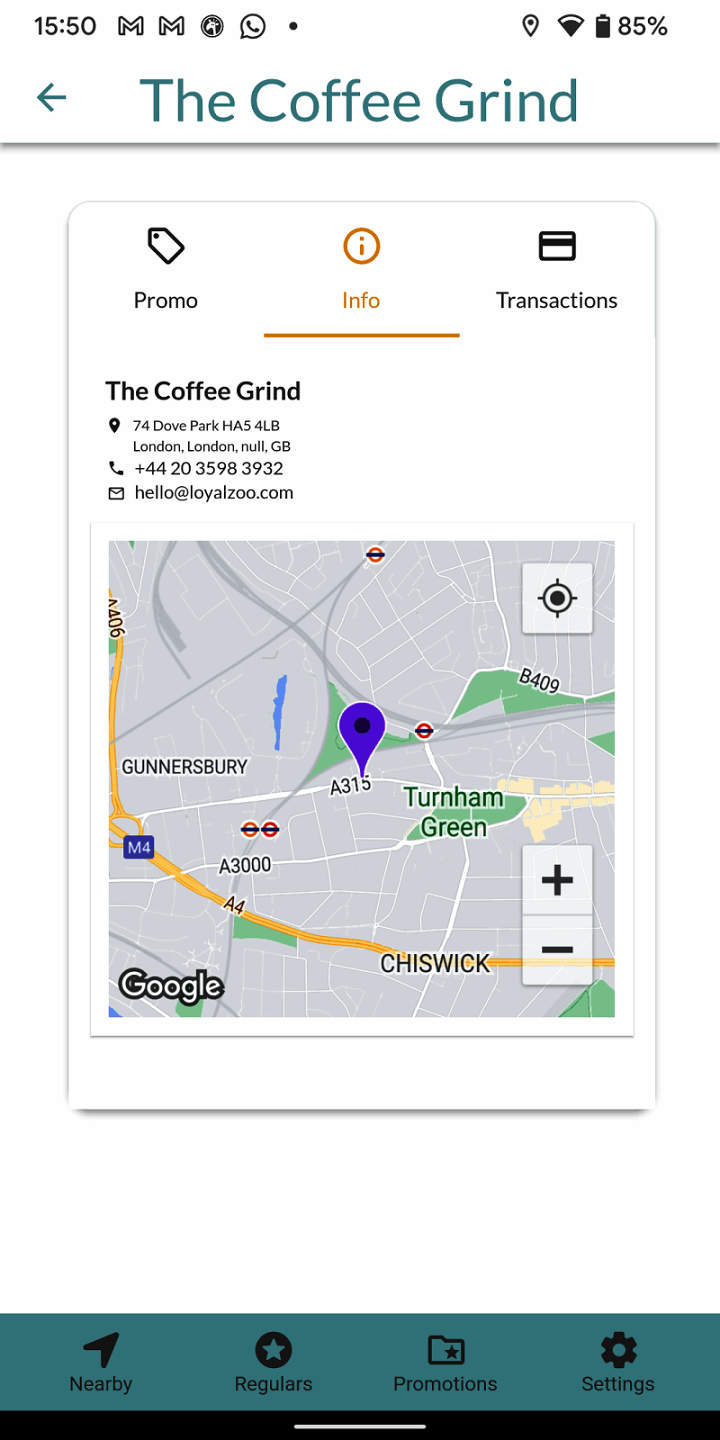Open the Transactions tab

tap(556, 270)
